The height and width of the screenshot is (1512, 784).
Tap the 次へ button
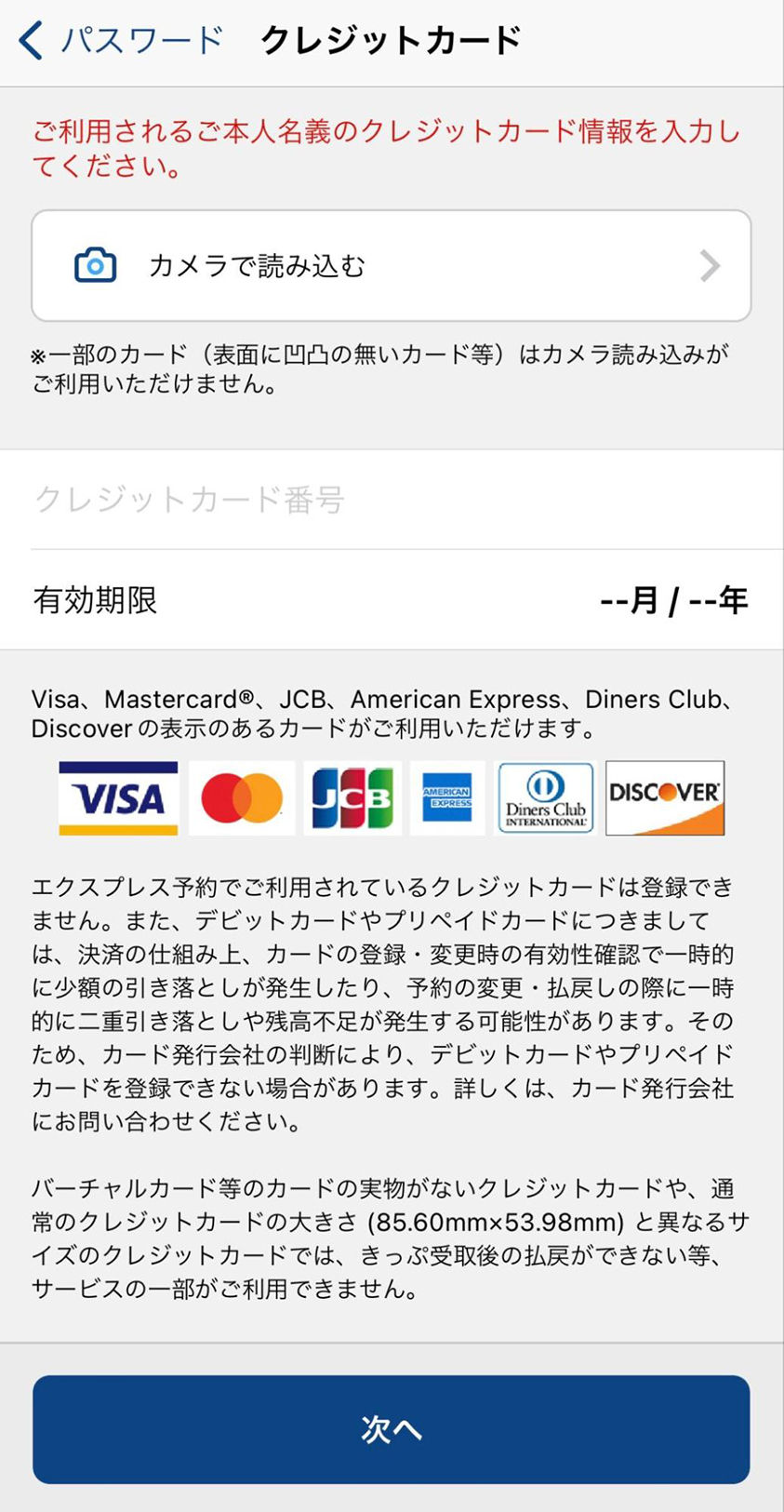391,1429
